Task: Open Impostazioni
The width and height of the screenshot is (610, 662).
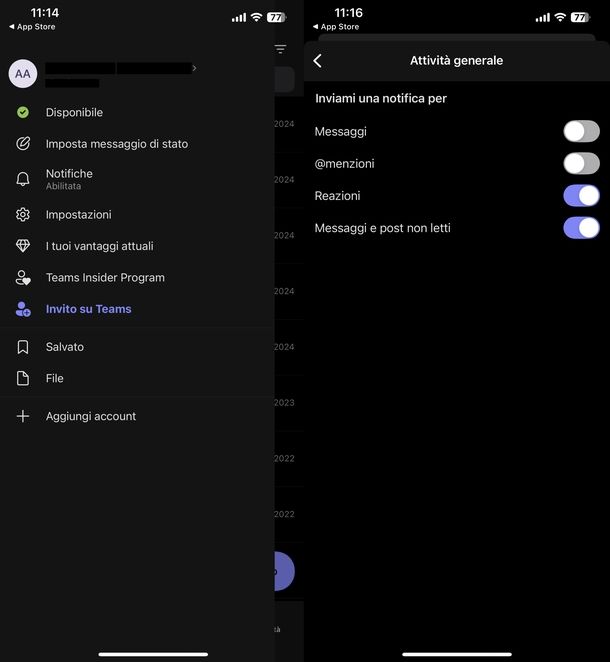Action: point(78,215)
